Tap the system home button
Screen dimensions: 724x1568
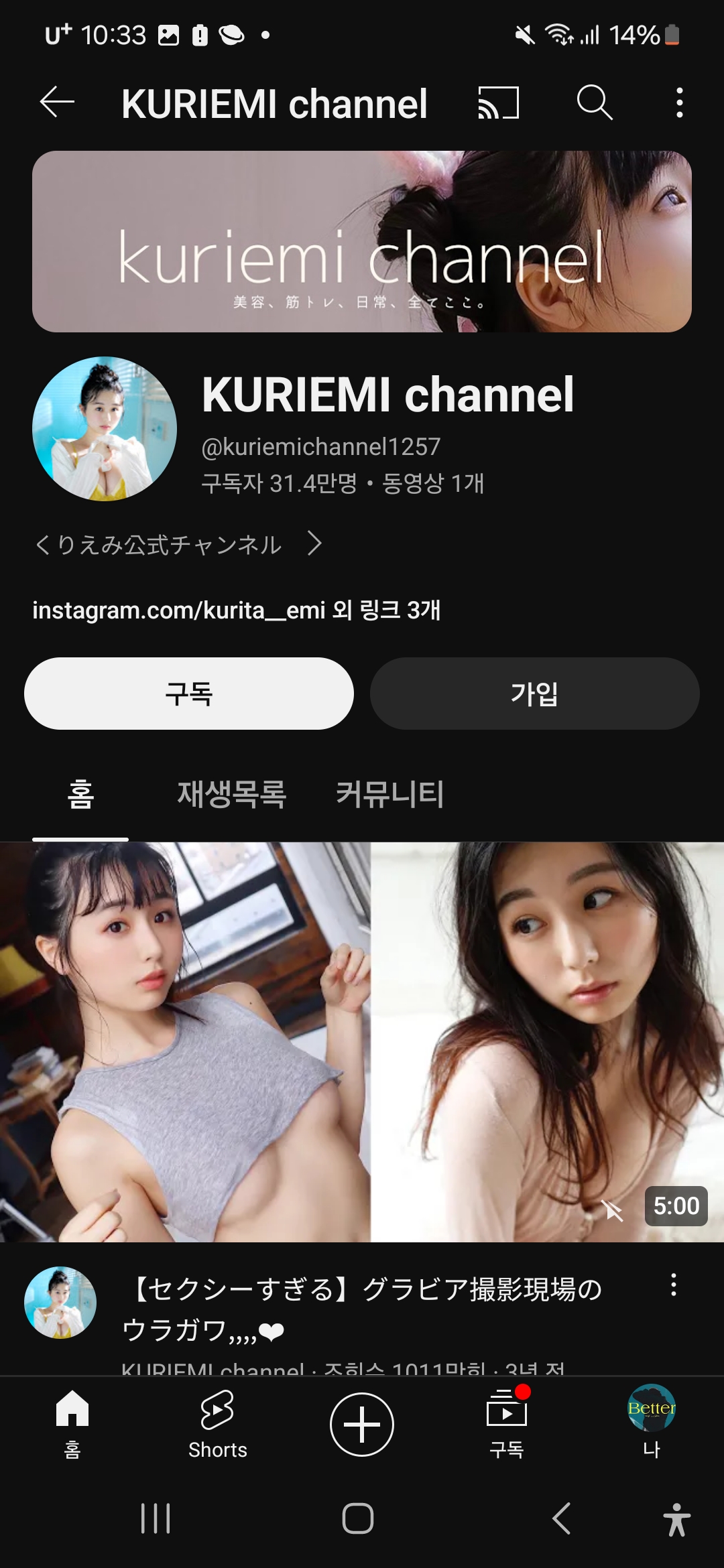pos(358,1518)
